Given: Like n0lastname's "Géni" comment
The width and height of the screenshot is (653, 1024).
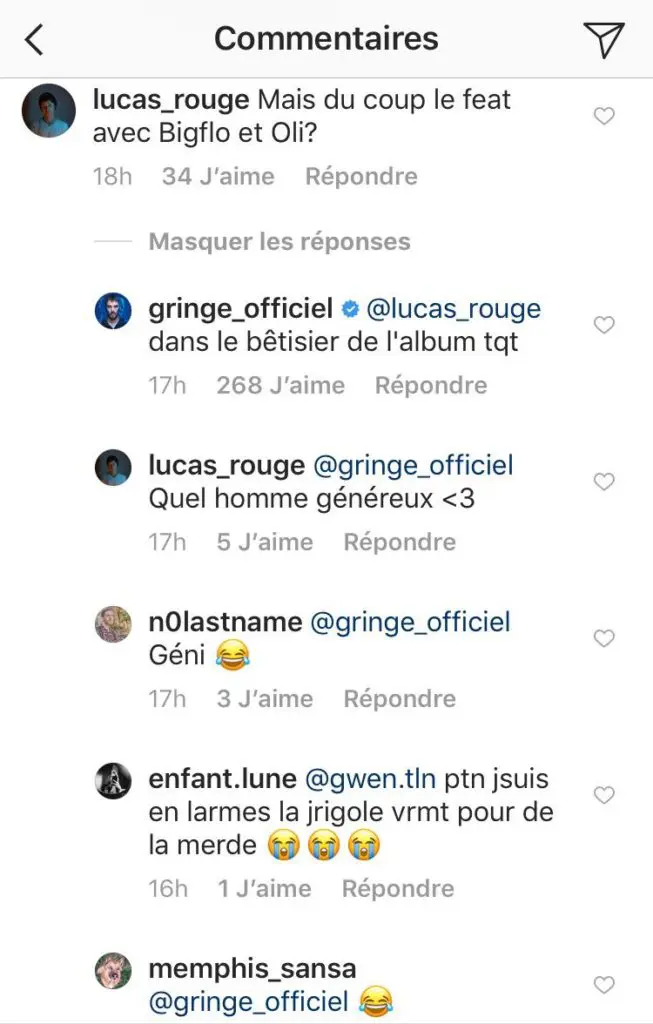Looking at the screenshot, I should click(604, 638).
